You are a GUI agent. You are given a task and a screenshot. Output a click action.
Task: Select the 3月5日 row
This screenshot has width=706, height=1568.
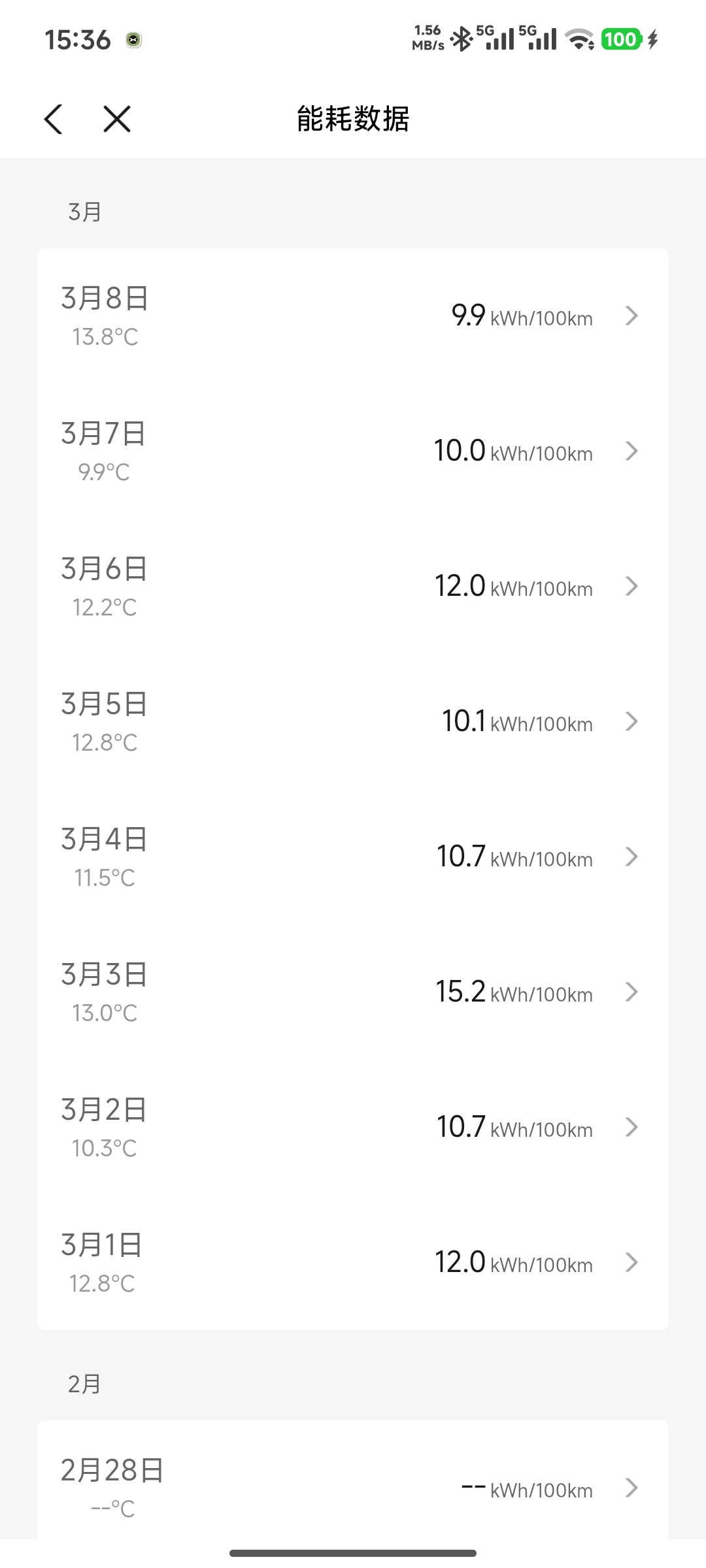click(353, 722)
